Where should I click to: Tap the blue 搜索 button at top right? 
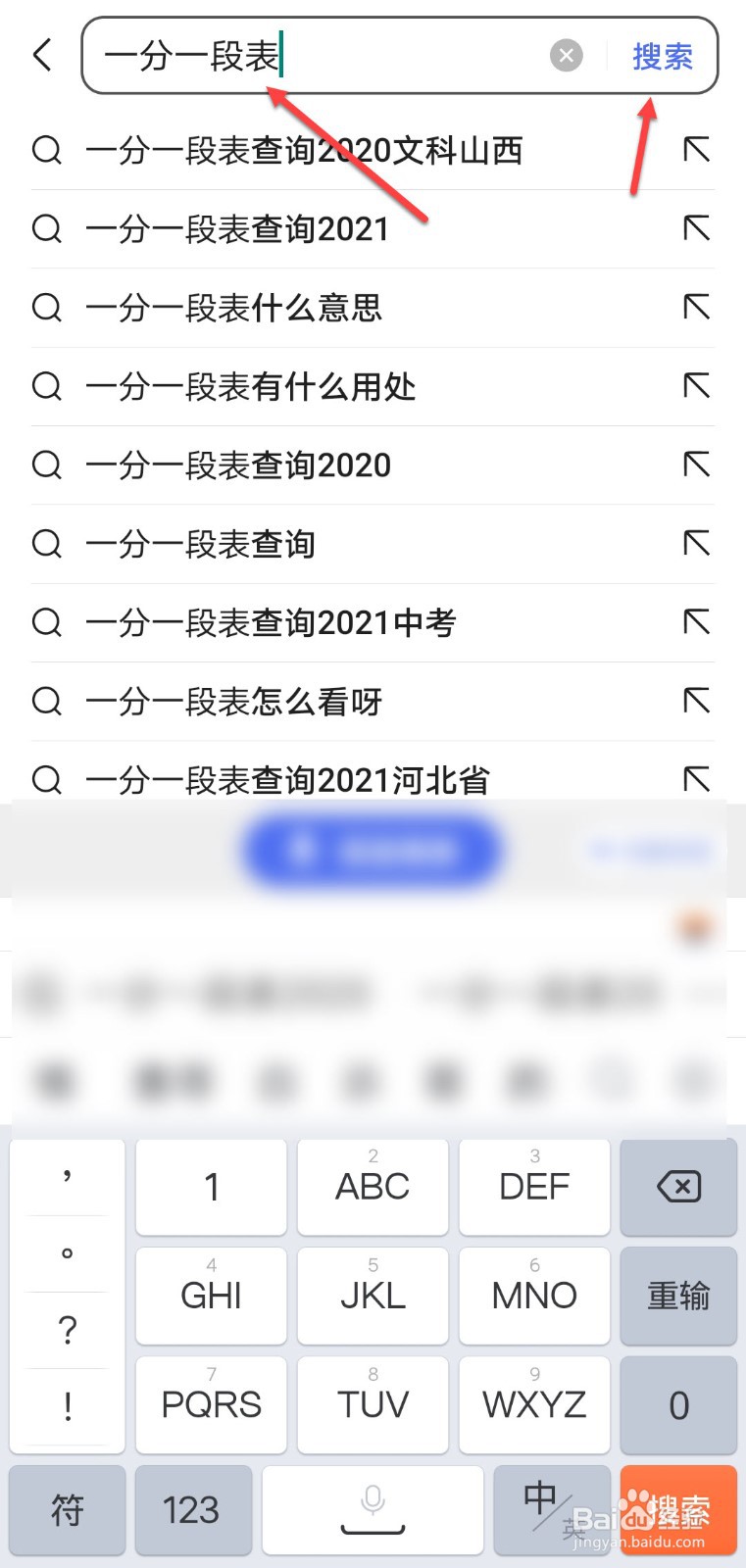click(x=663, y=55)
